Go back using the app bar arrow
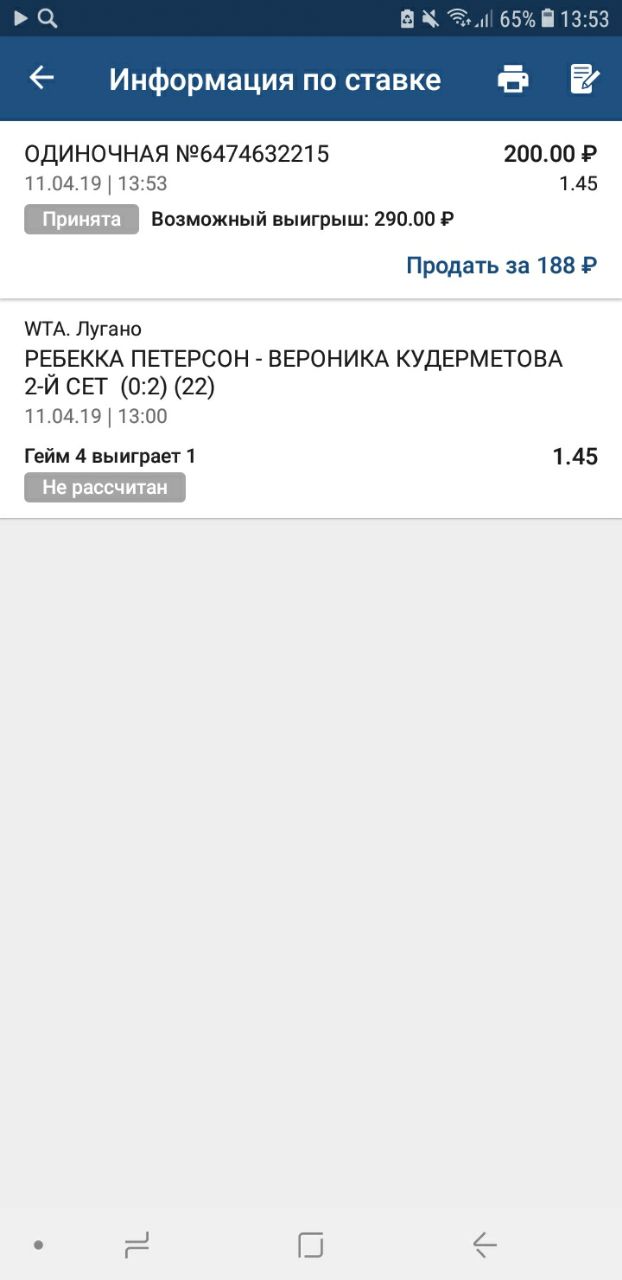The height and width of the screenshot is (1280, 622). click(x=41, y=78)
